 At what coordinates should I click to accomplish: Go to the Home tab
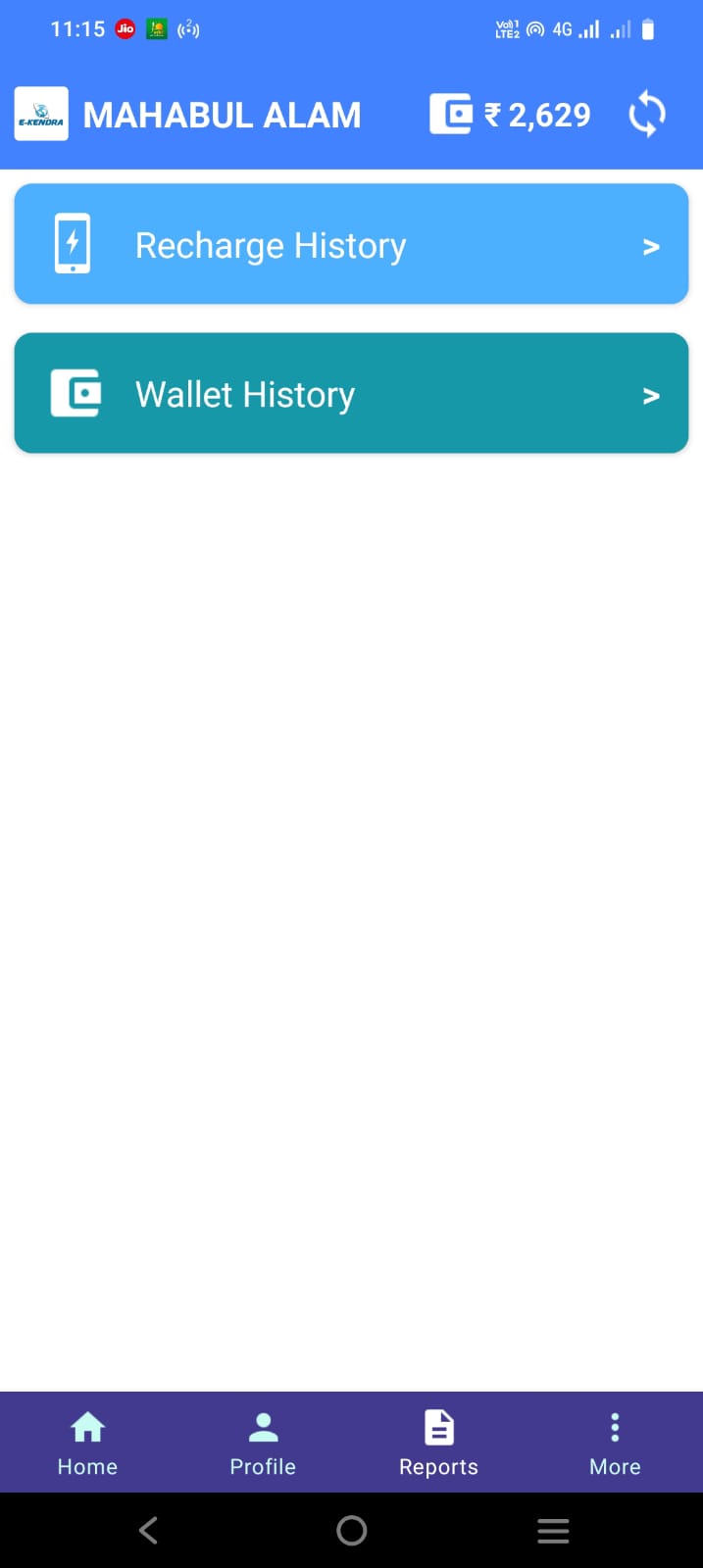(87, 1443)
